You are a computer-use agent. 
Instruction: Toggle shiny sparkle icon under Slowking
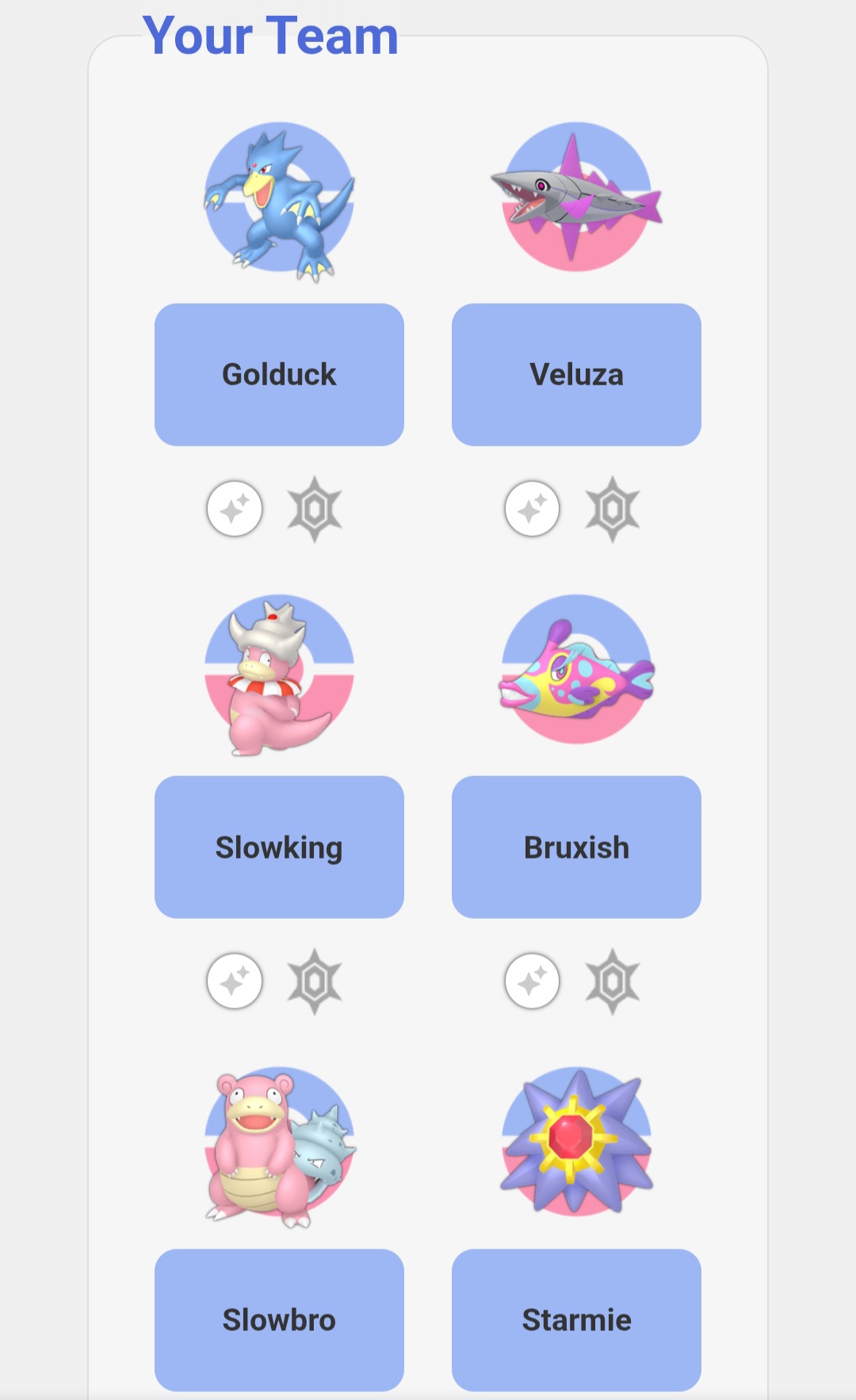point(235,981)
